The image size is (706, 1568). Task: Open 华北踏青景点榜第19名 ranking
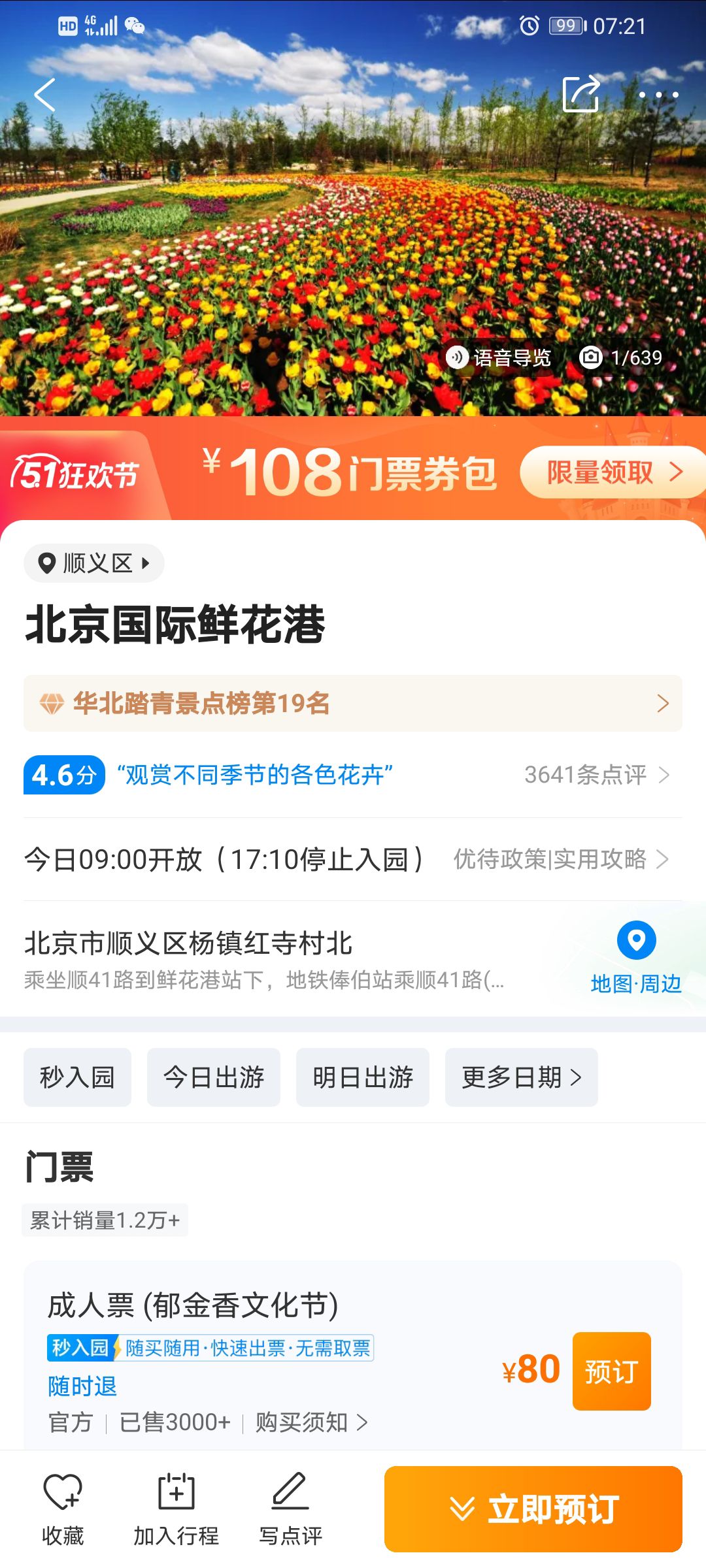pos(353,704)
